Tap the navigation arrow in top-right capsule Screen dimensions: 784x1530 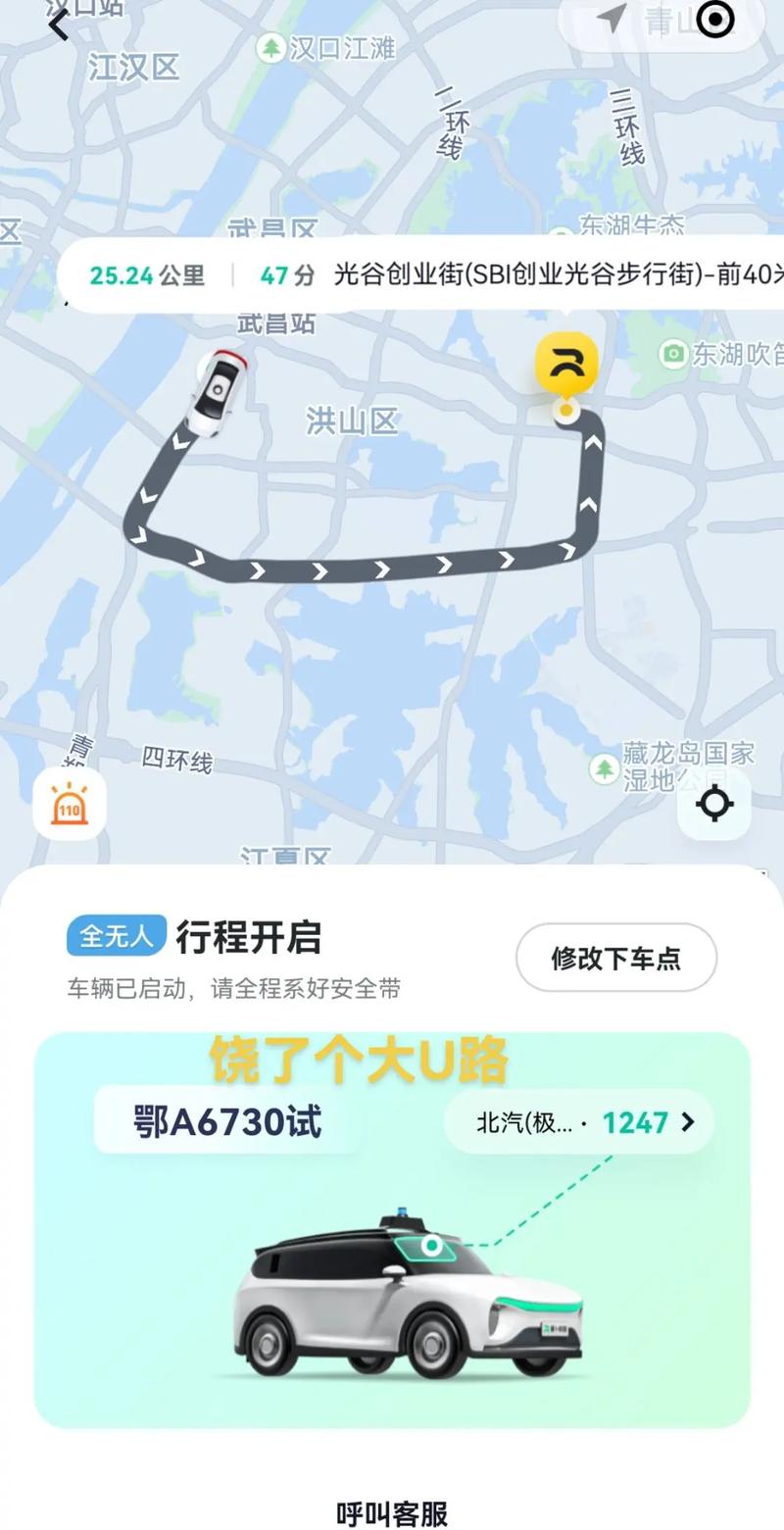click(611, 19)
